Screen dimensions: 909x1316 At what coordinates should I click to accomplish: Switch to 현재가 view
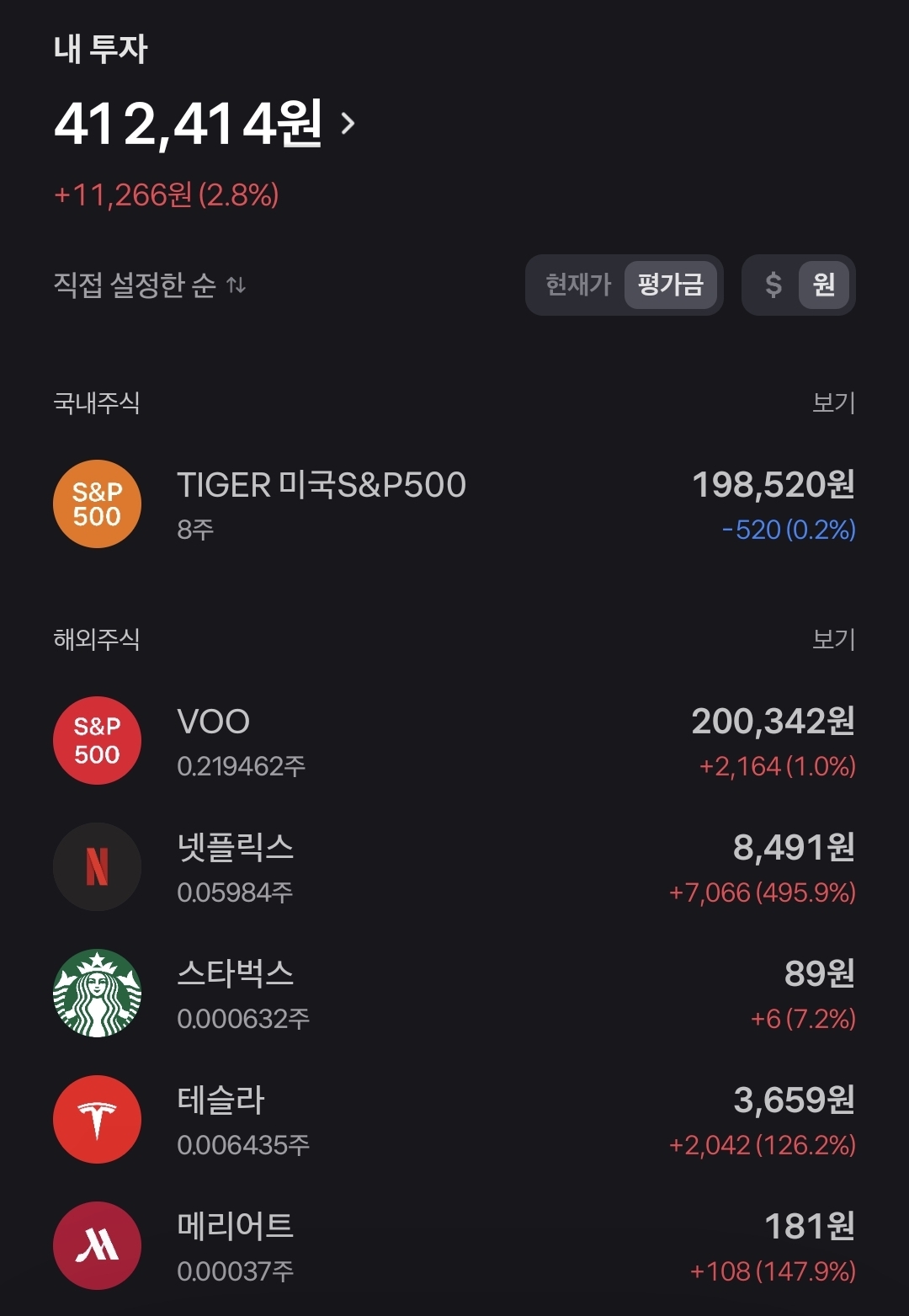coord(577,285)
